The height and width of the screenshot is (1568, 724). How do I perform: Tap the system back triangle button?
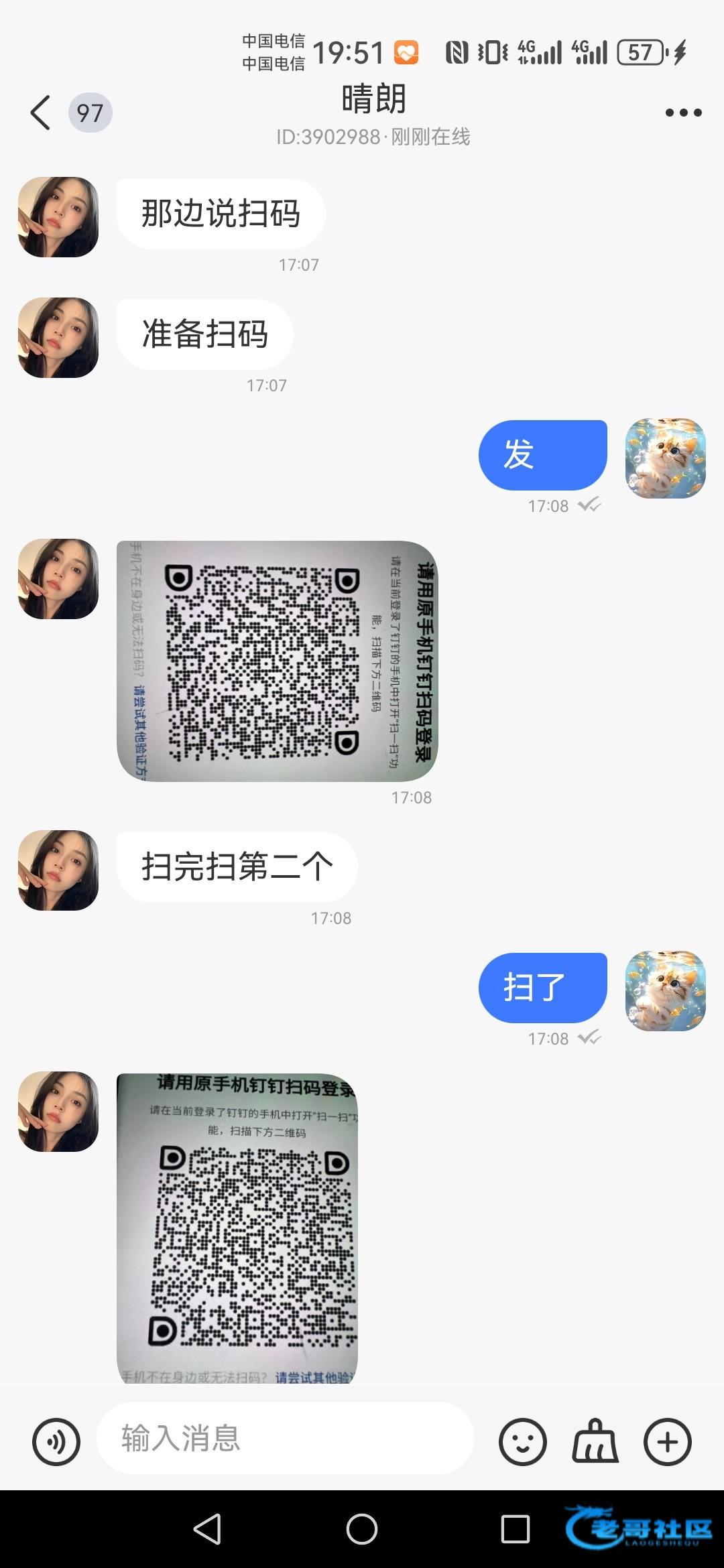tap(208, 1529)
